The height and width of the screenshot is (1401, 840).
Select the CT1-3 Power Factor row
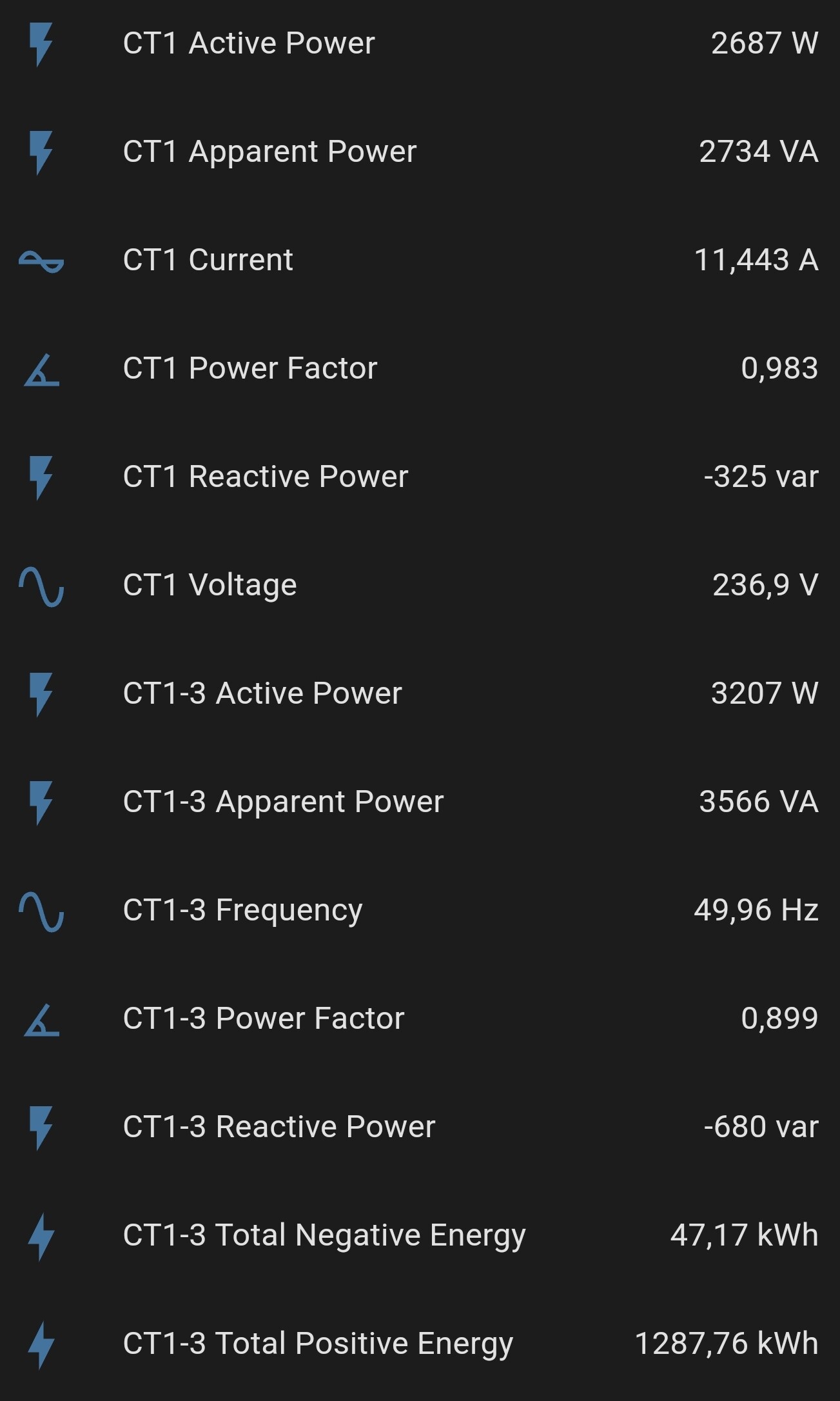(x=420, y=1019)
